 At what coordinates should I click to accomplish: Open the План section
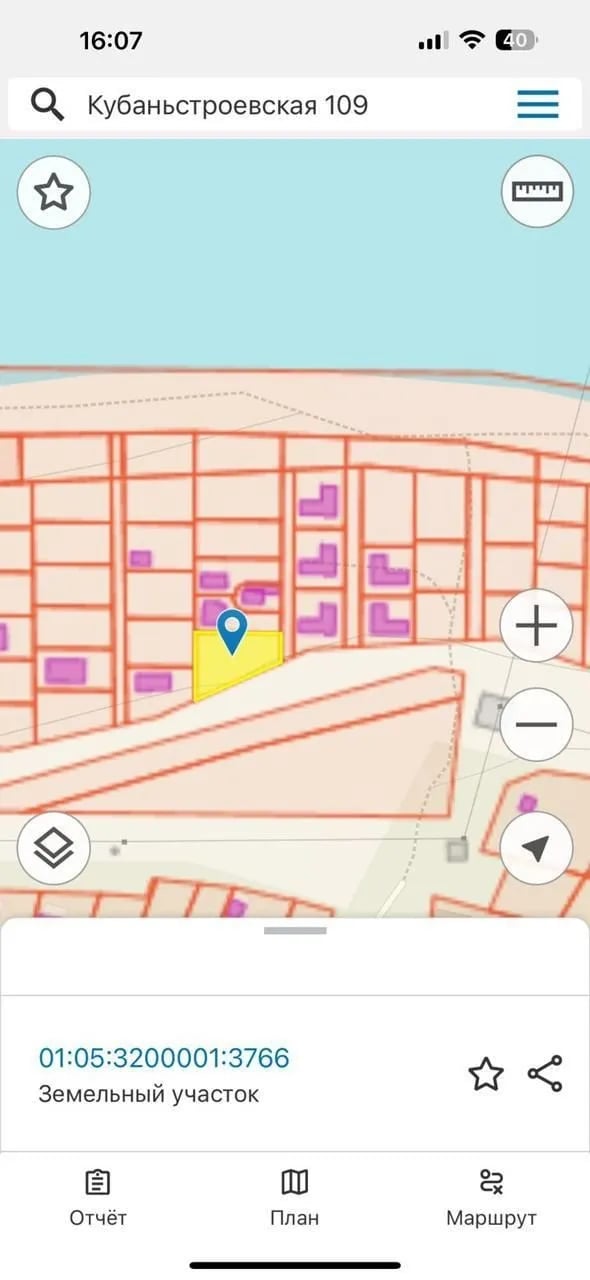click(295, 1197)
